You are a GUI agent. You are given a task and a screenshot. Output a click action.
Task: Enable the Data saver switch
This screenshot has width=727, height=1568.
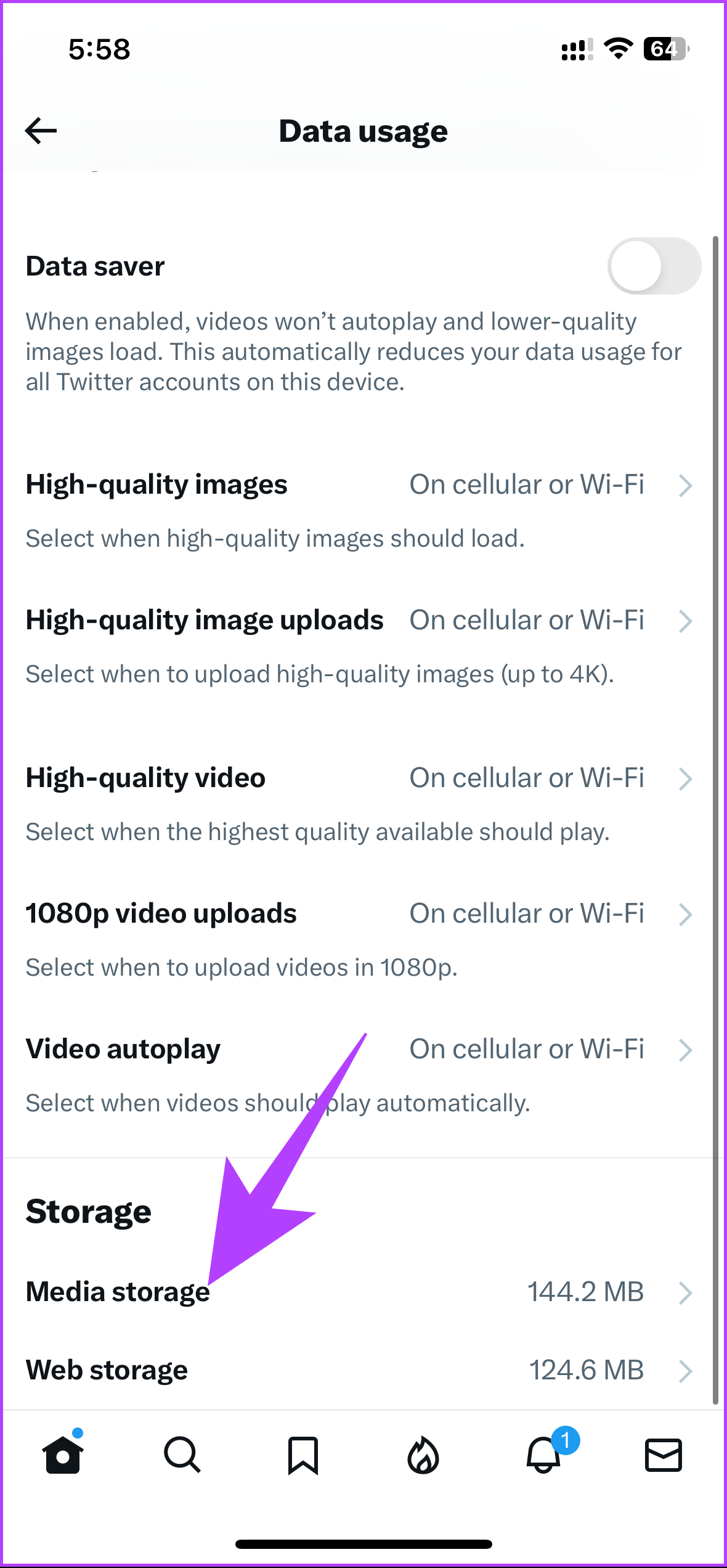point(654,266)
